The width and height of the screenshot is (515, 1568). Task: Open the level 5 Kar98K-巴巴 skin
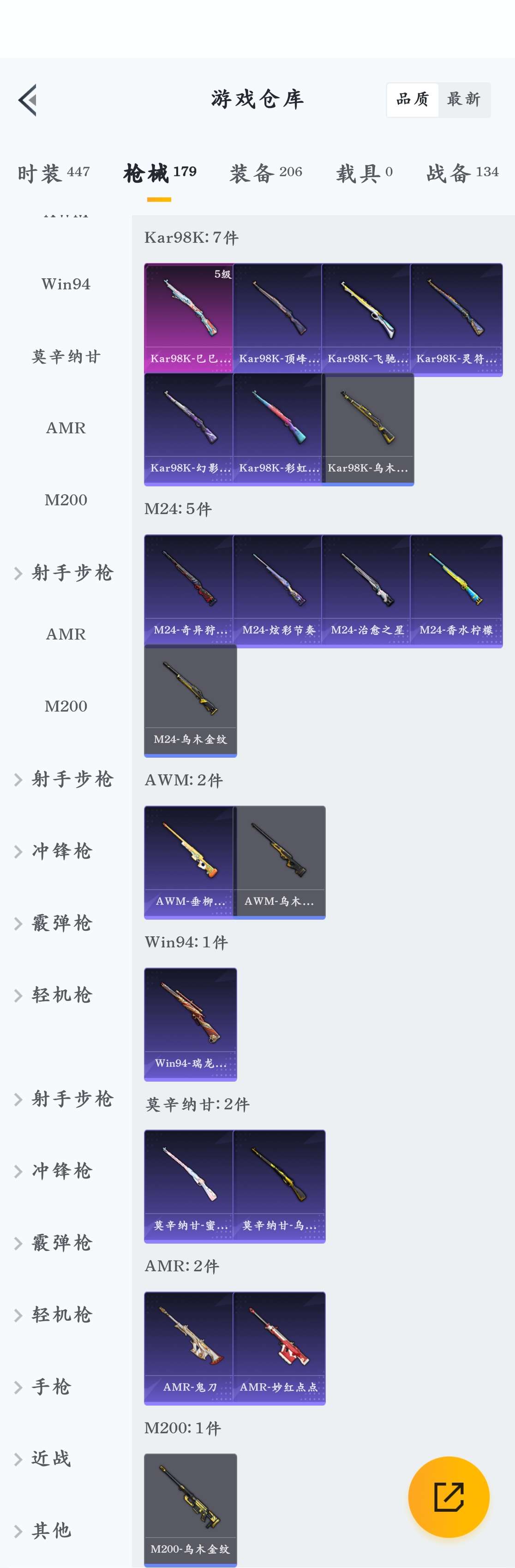click(x=189, y=318)
